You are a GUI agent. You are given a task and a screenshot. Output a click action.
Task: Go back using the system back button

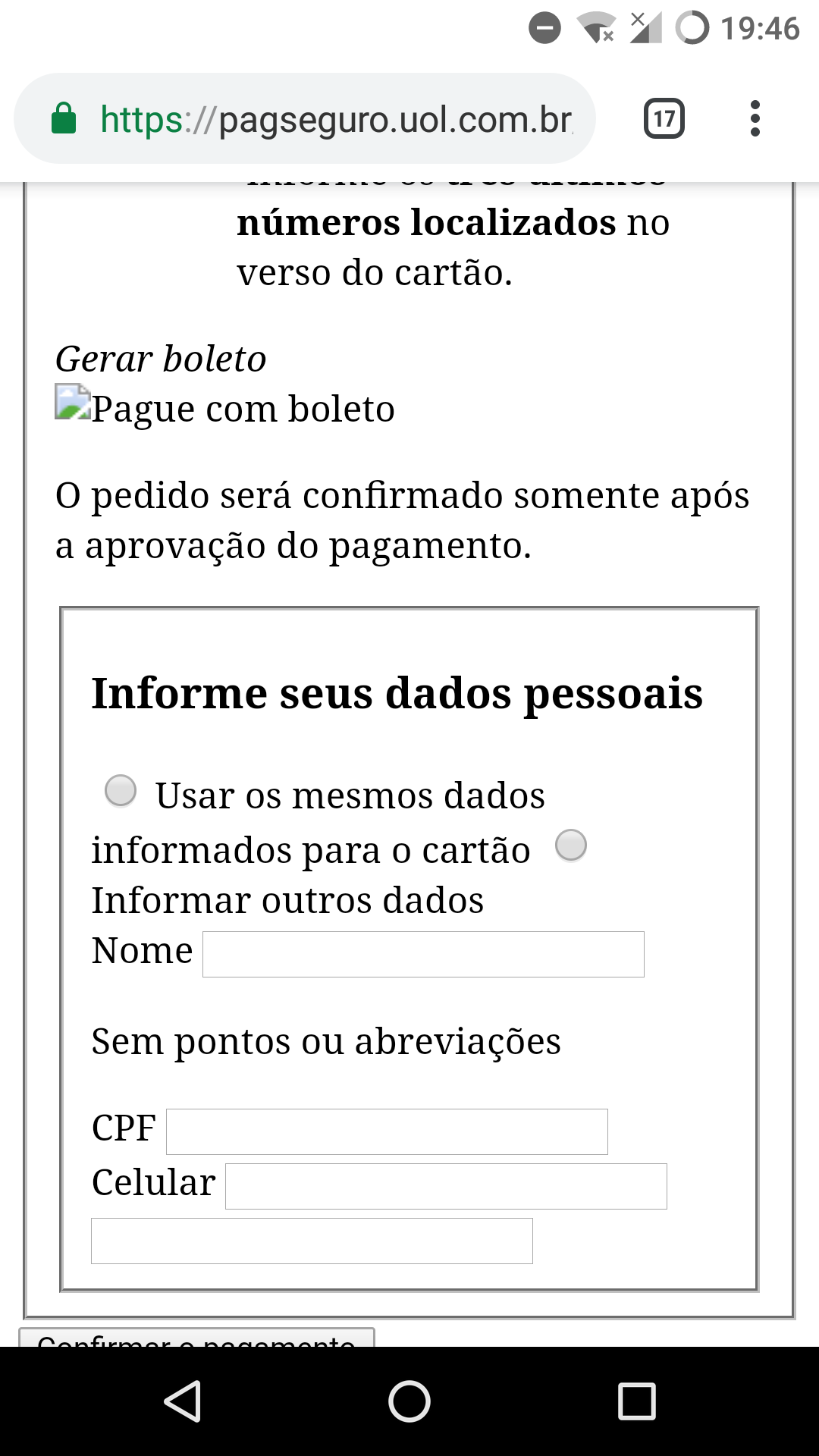click(182, 1401)
